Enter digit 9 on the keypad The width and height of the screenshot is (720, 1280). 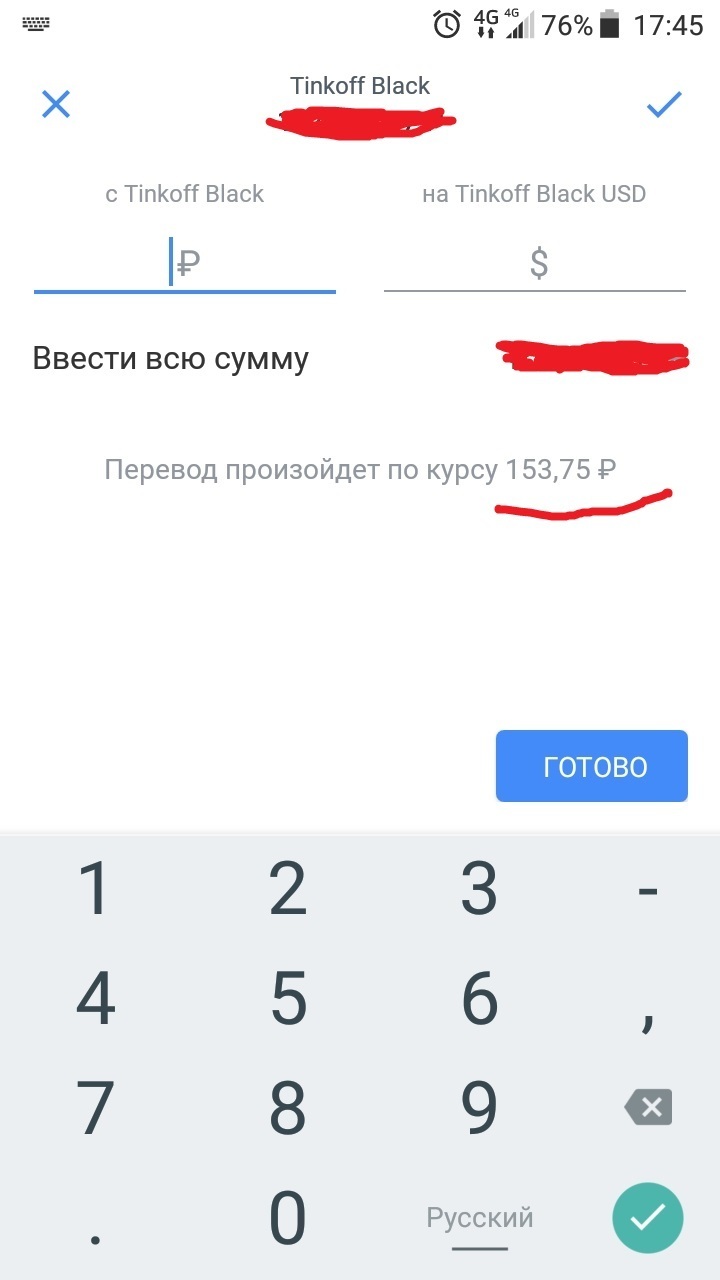[480, 1108]
